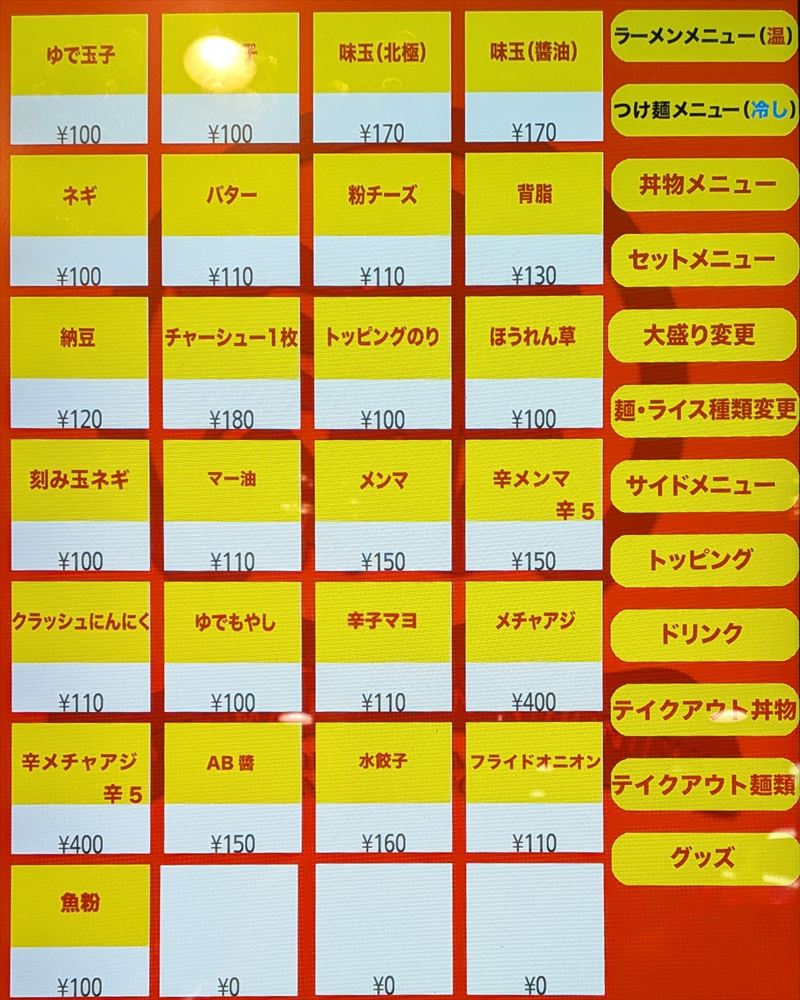Viewport: 800px width, 1000px height.
Task: Show テイクアウト麺類 items
Action: click(x=704, y=784)
